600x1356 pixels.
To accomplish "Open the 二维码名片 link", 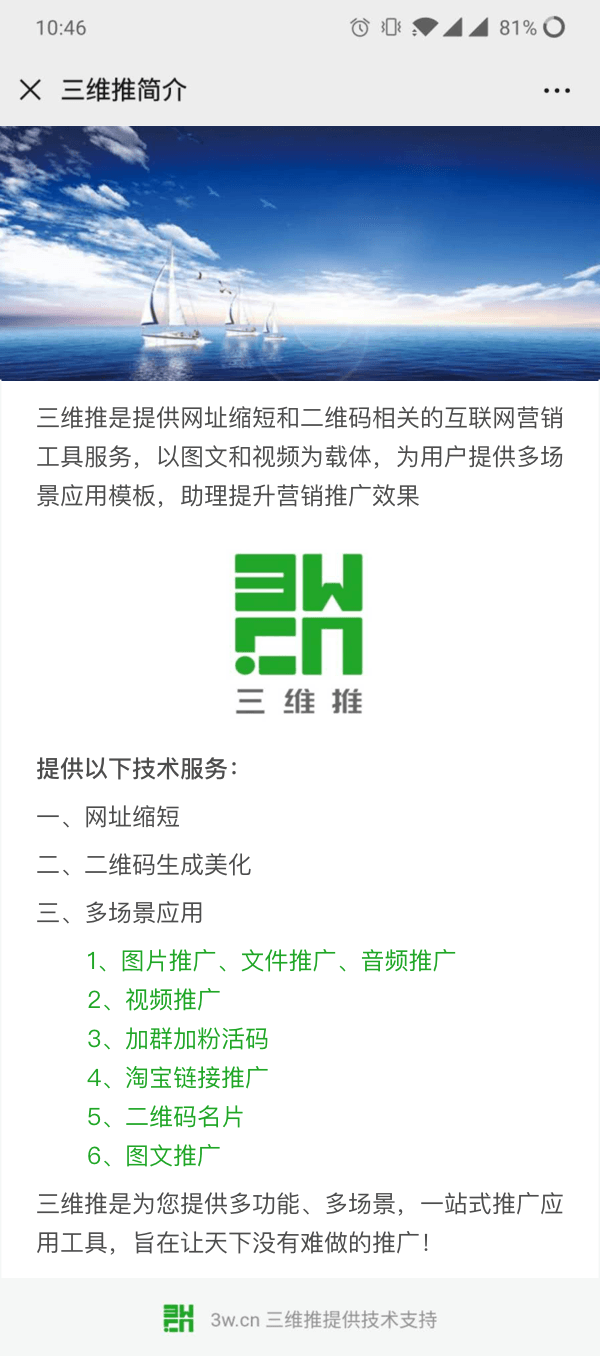I will click(166, 1117).
